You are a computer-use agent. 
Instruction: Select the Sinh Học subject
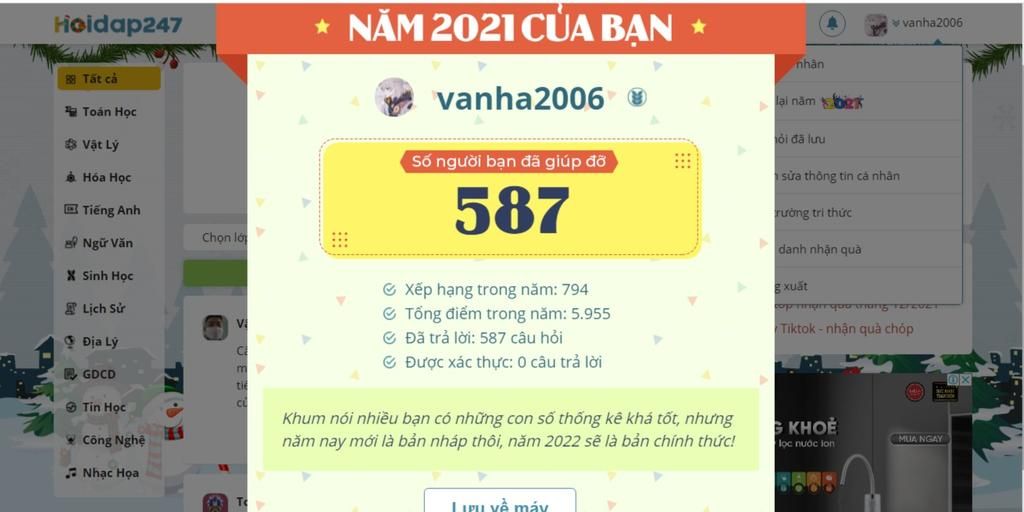106,276
